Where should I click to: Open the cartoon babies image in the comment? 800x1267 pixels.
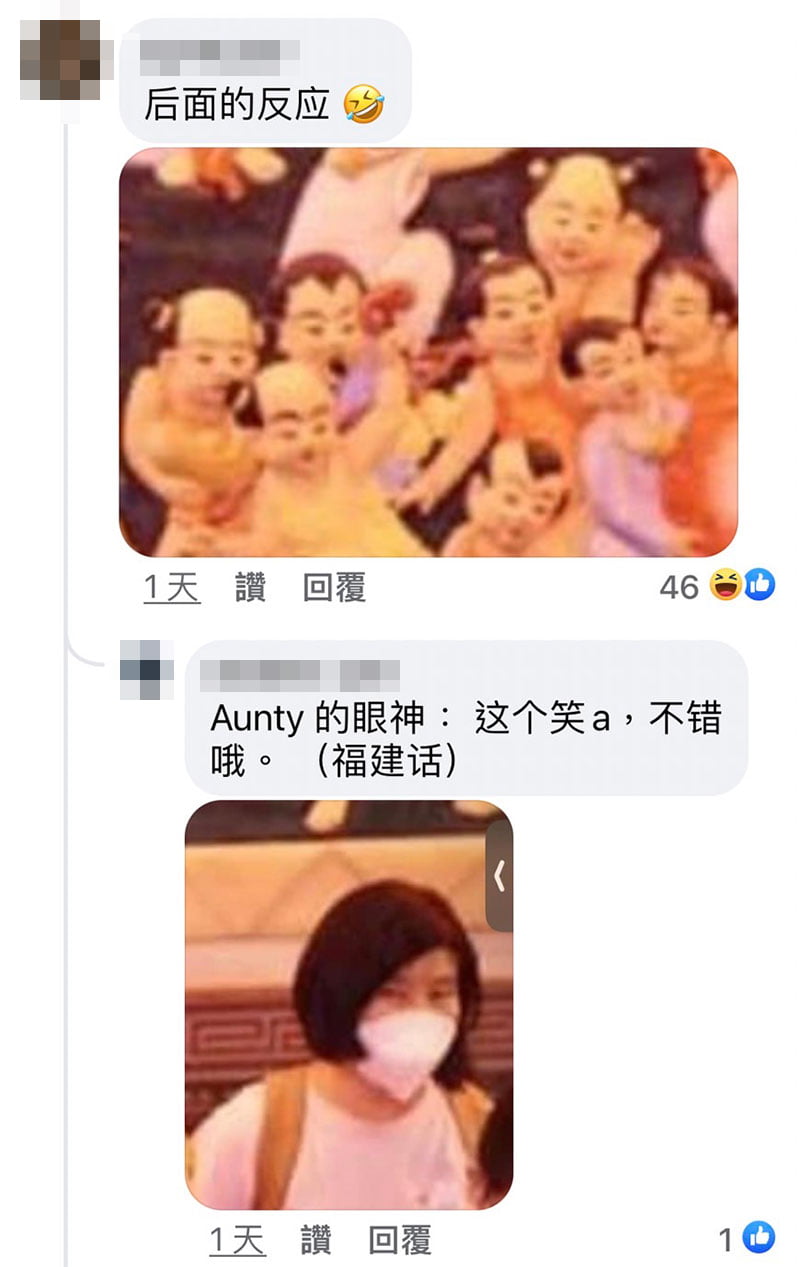pos(428,352)
